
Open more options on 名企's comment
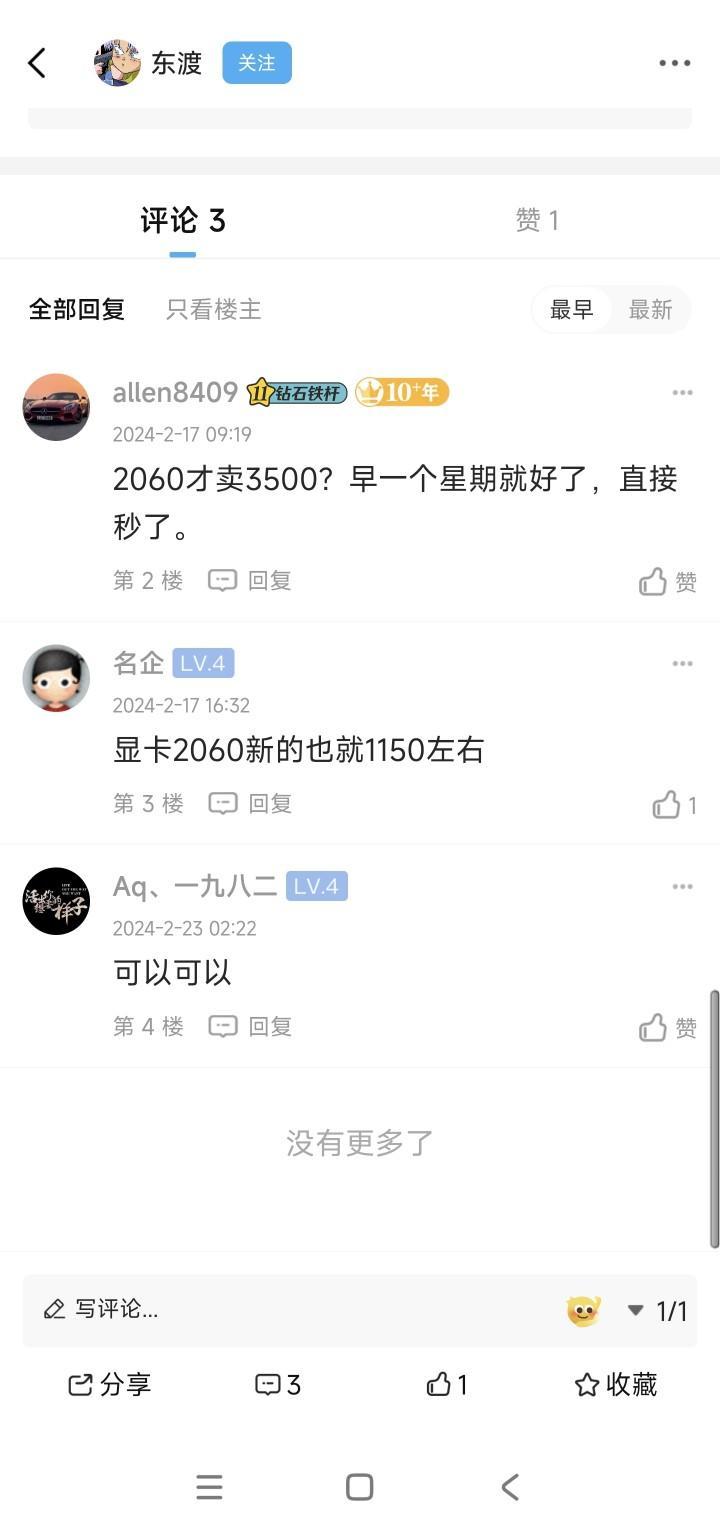coord(682,664)
